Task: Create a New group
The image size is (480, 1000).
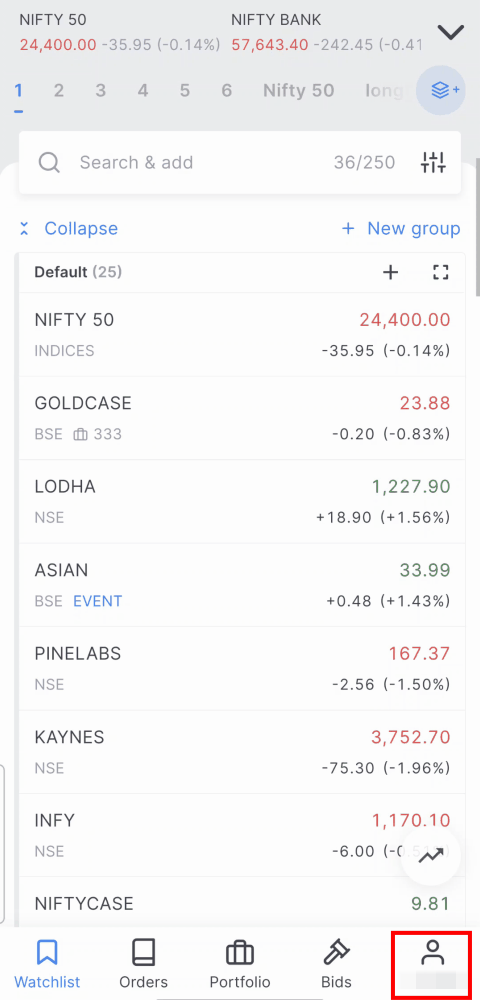Action: (401, 228)
